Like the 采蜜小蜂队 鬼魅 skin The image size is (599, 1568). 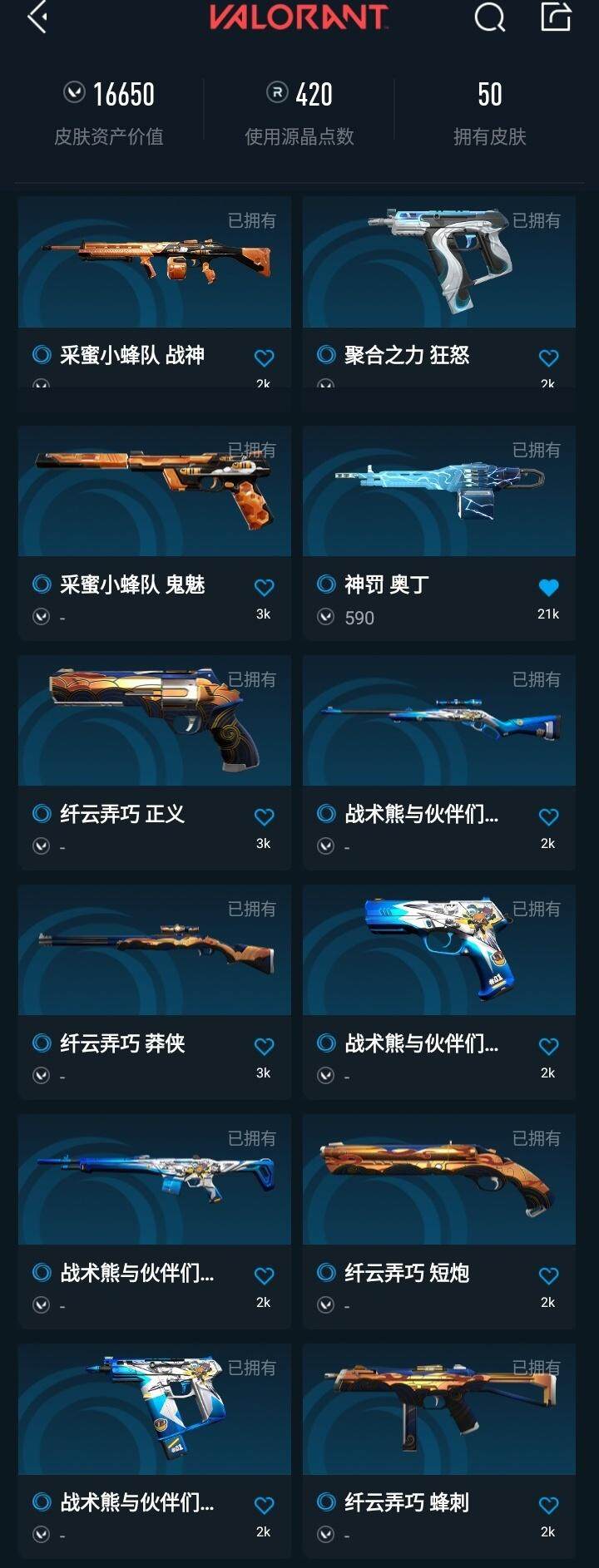(x=264, y=588)
